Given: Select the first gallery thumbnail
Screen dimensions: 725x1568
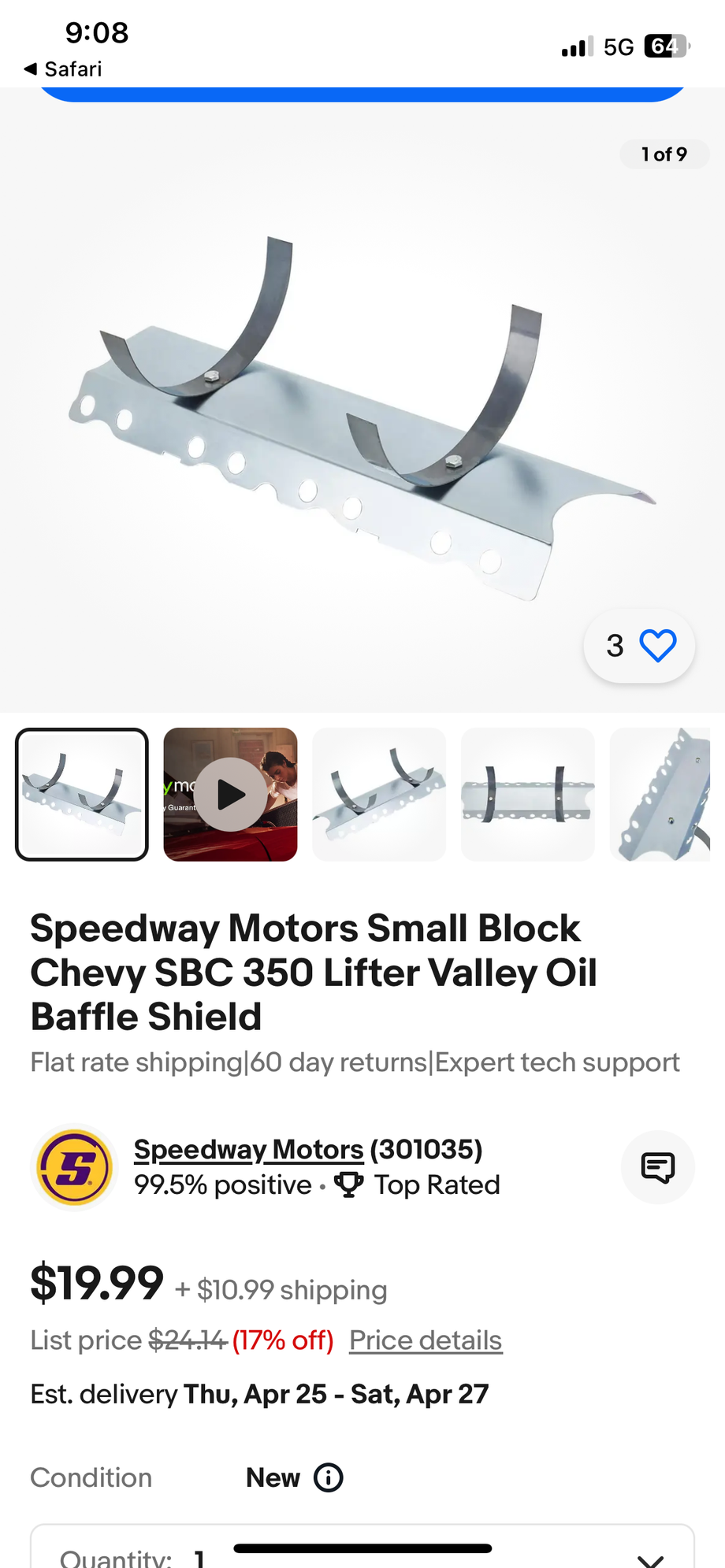Looking at the screenshot, I should pyautogui.click(x=82, y=795).
